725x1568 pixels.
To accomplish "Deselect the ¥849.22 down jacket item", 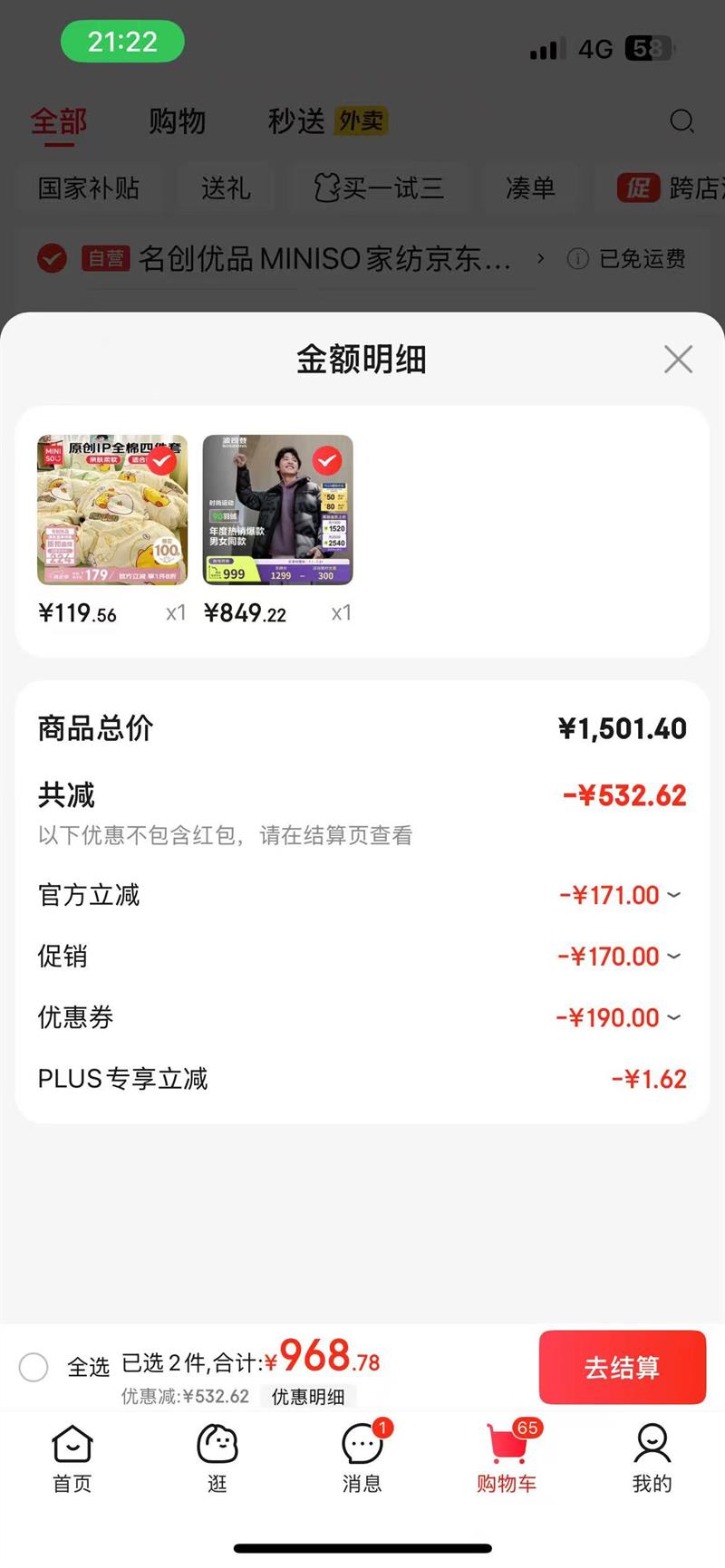I will [327, 461].
